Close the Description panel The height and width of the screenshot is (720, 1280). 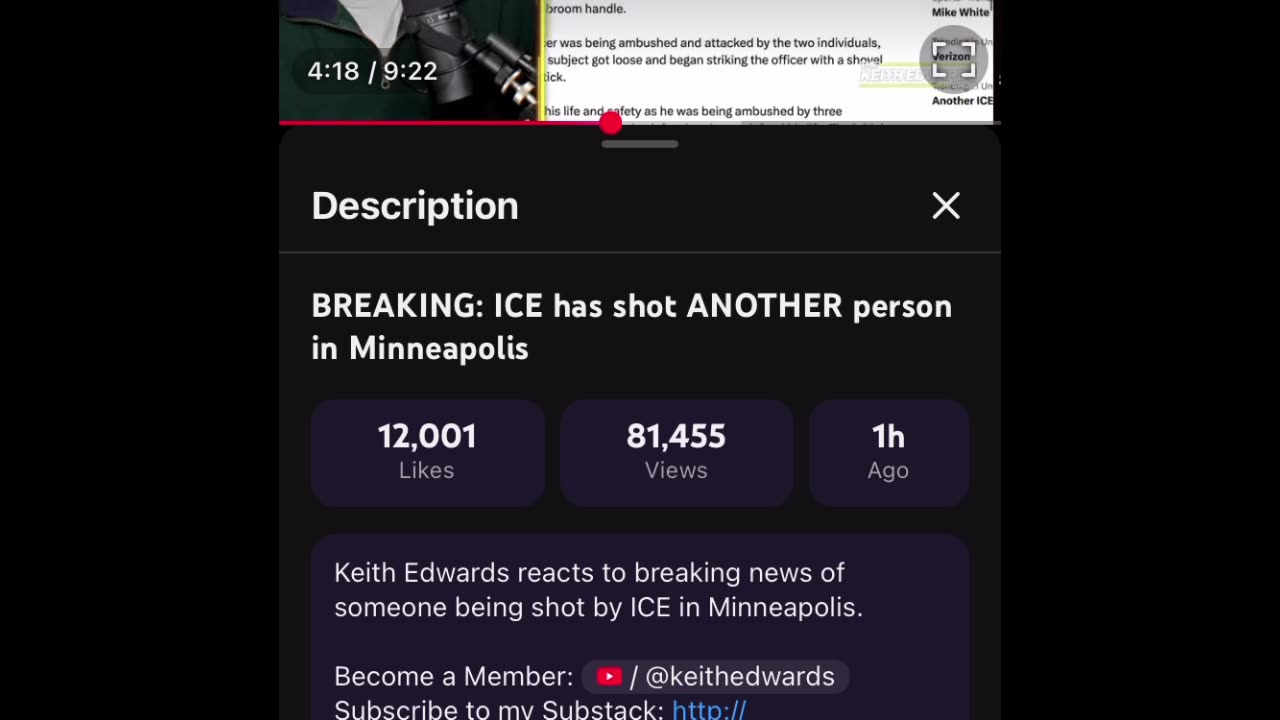click(x=945, y=206)
